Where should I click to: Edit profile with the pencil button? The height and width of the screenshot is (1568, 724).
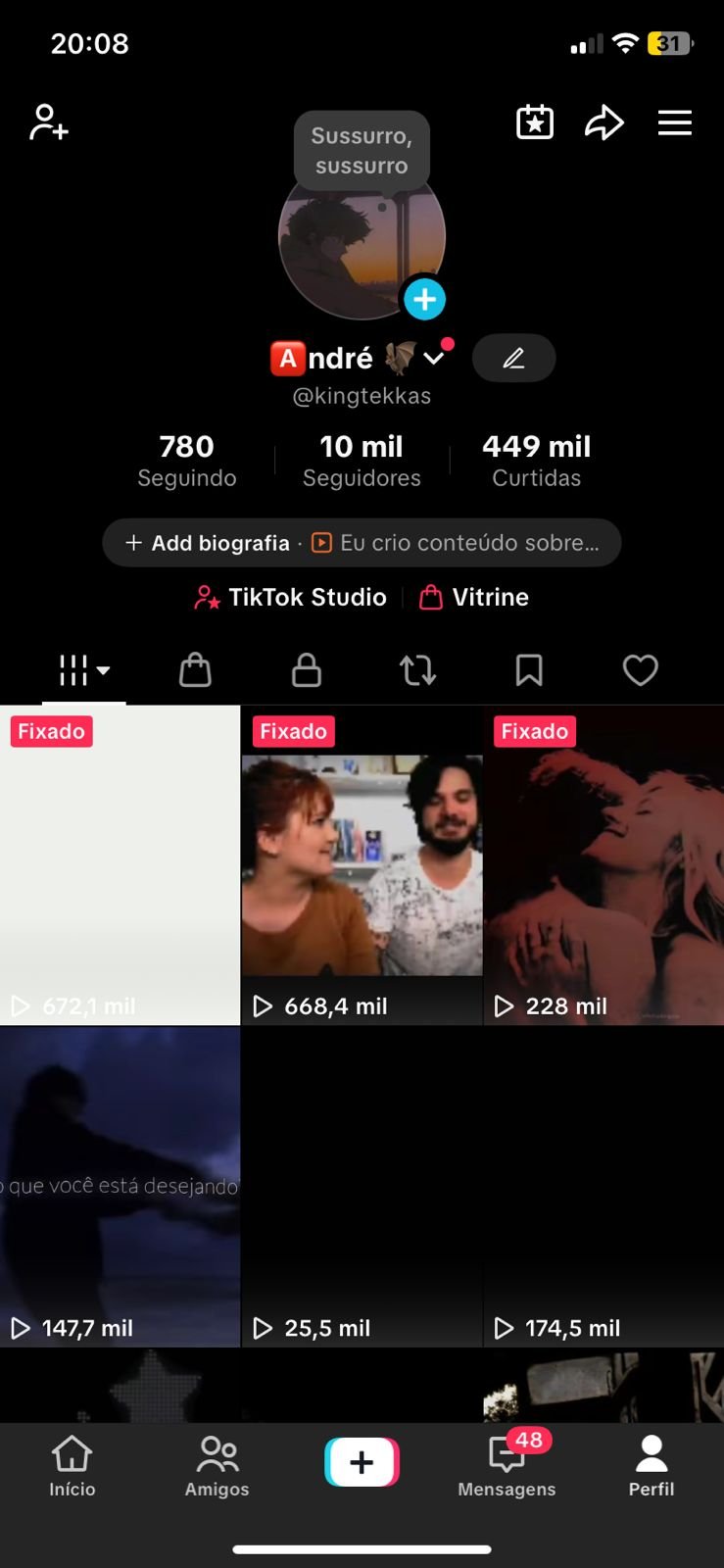point(513,359)
